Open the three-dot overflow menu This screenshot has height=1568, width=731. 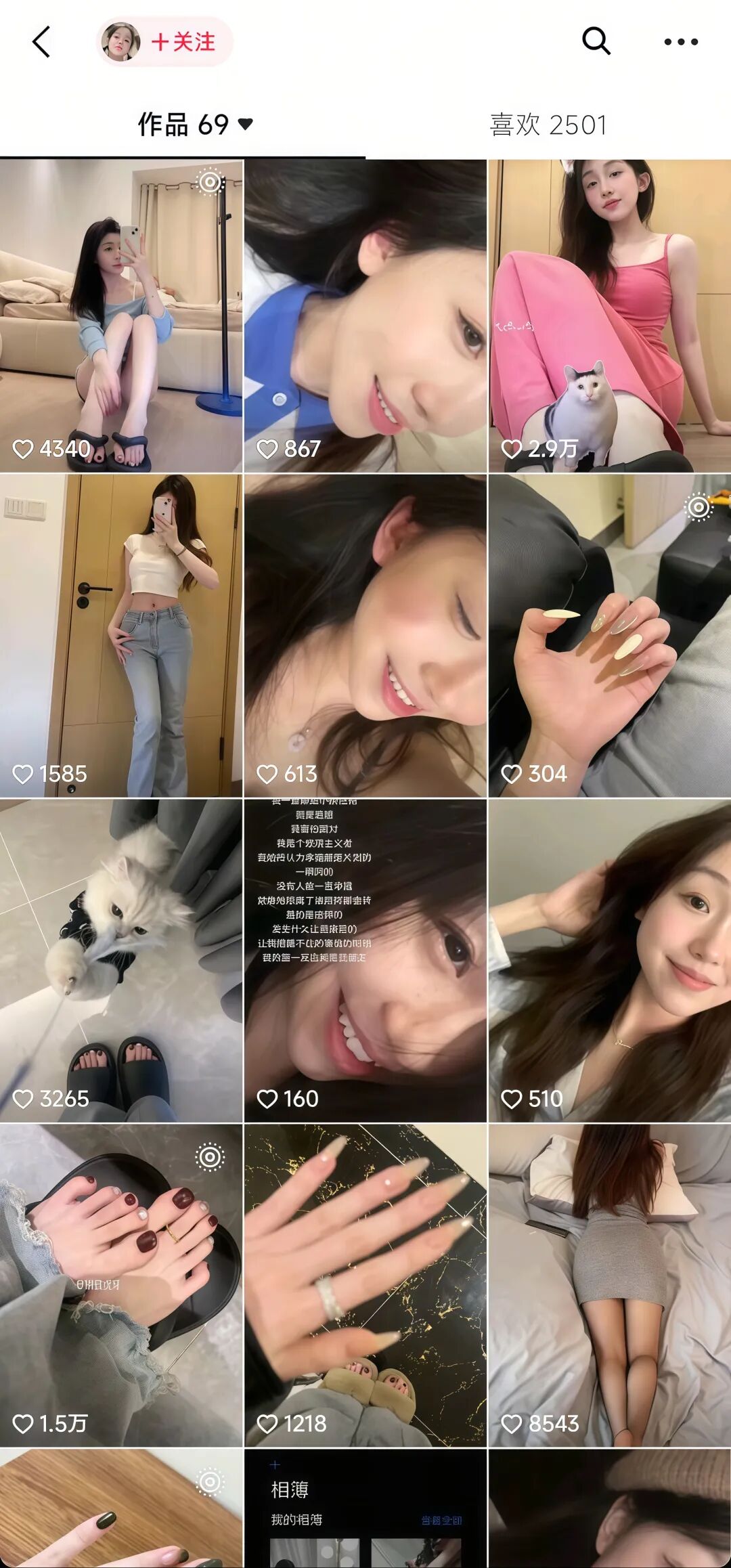pyautogui.click(x=680, y=42)
